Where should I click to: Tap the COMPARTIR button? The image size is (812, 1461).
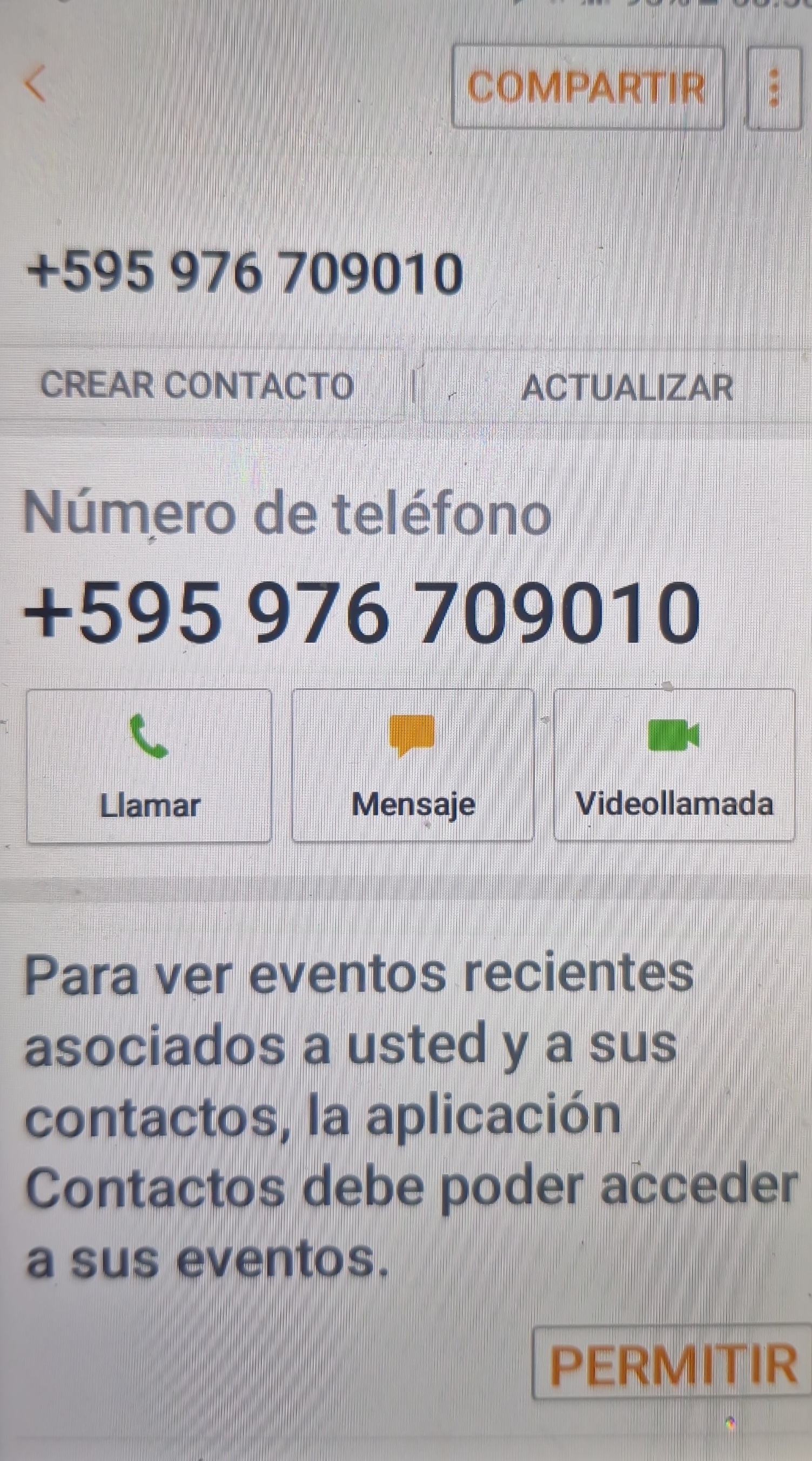[x=587, y=88]
